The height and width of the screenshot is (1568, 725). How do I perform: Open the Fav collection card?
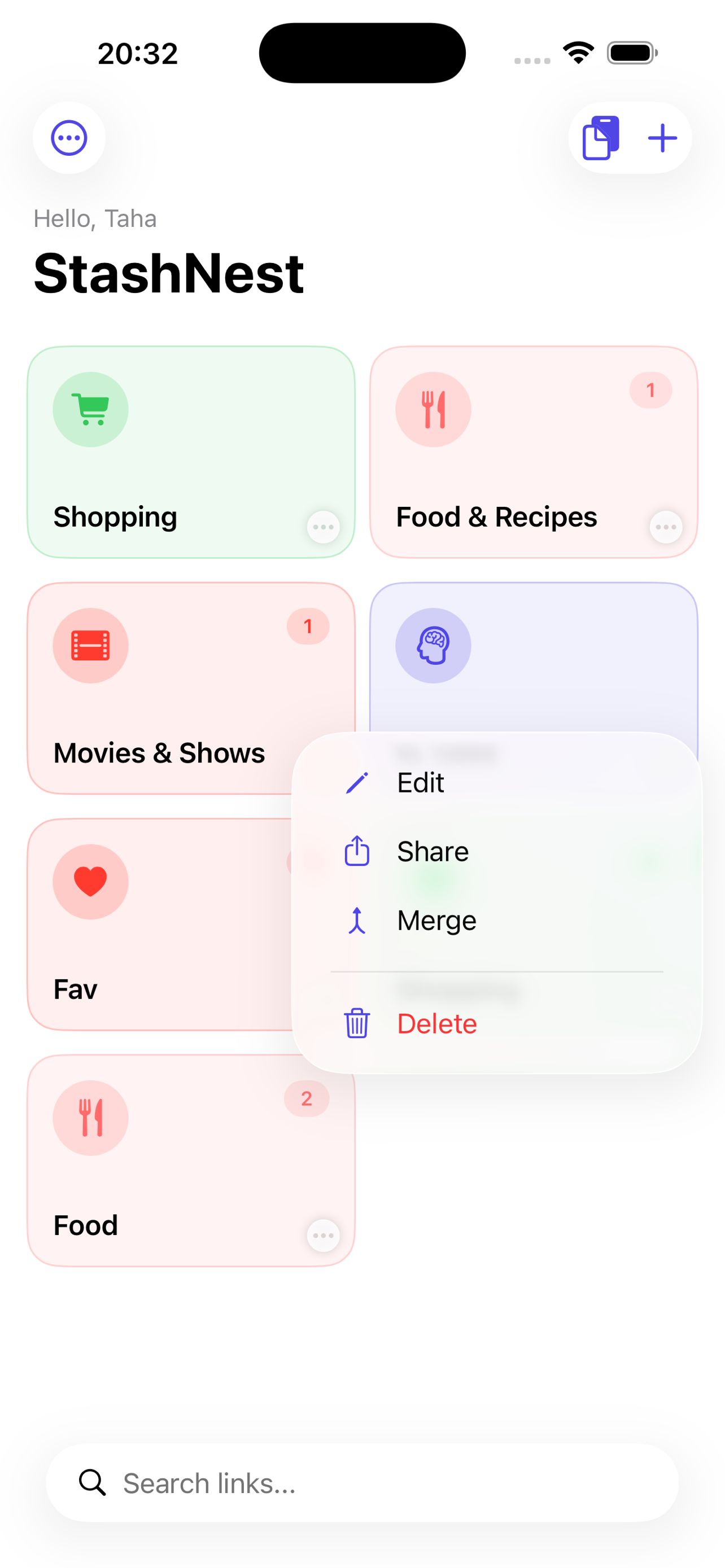pyautogui.click(x=160, y=925)
